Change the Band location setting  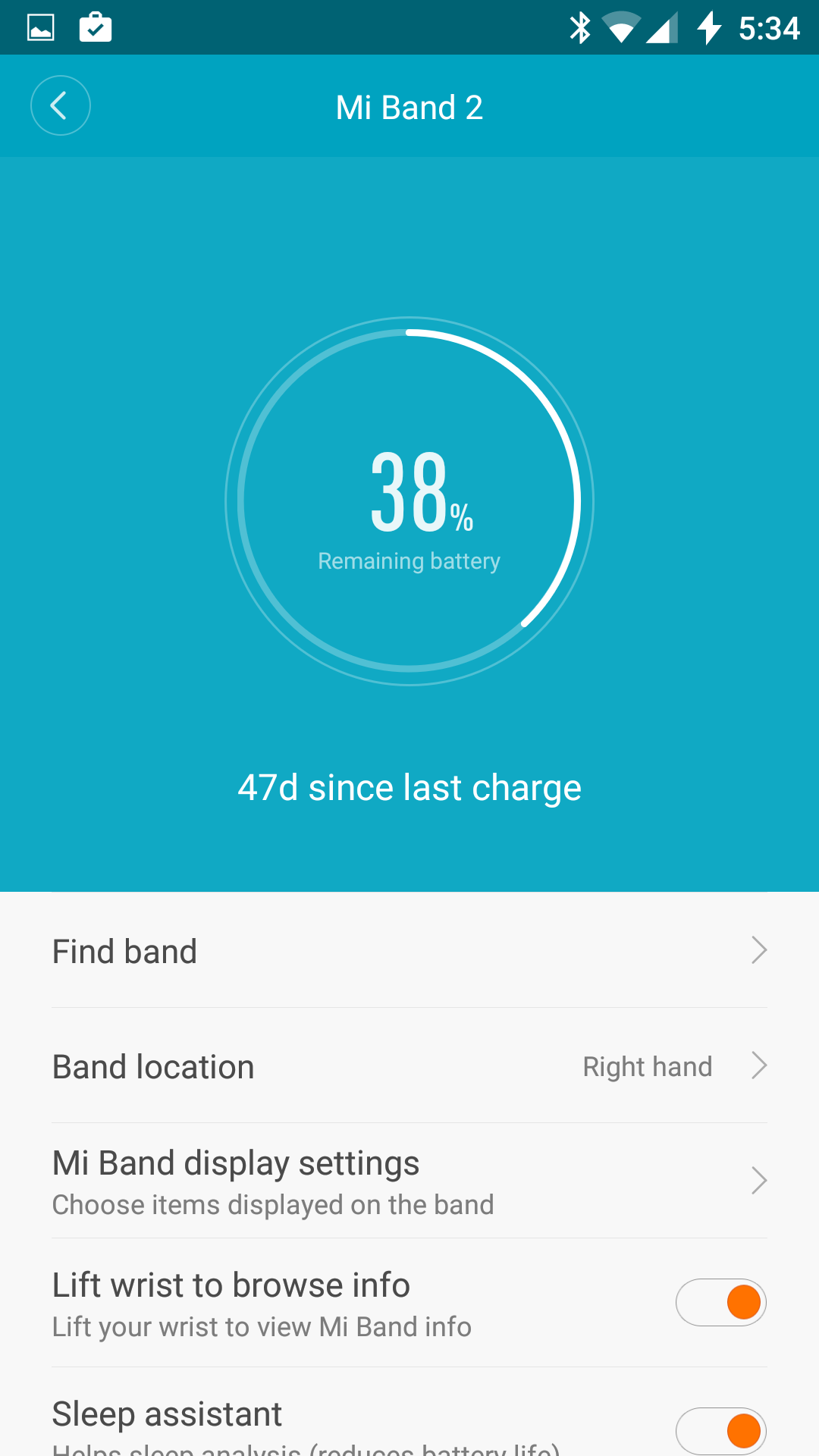[409, 1065]
